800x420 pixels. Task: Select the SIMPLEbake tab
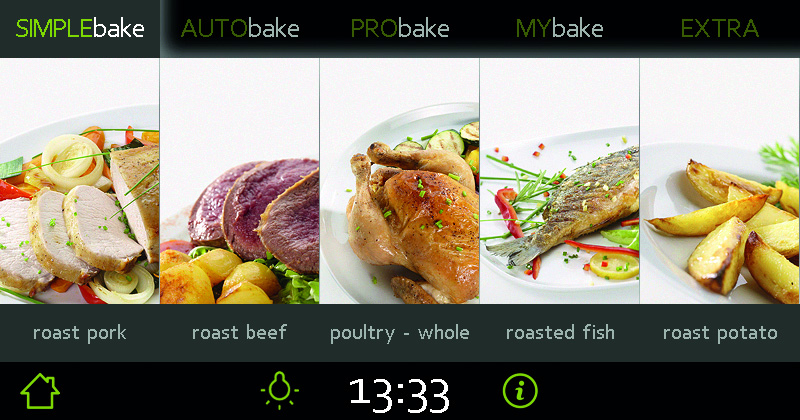[80, 28]
